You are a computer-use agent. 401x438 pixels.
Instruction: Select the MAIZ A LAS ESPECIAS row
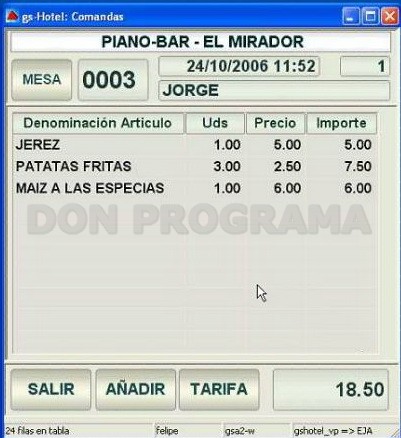point(195,188)
